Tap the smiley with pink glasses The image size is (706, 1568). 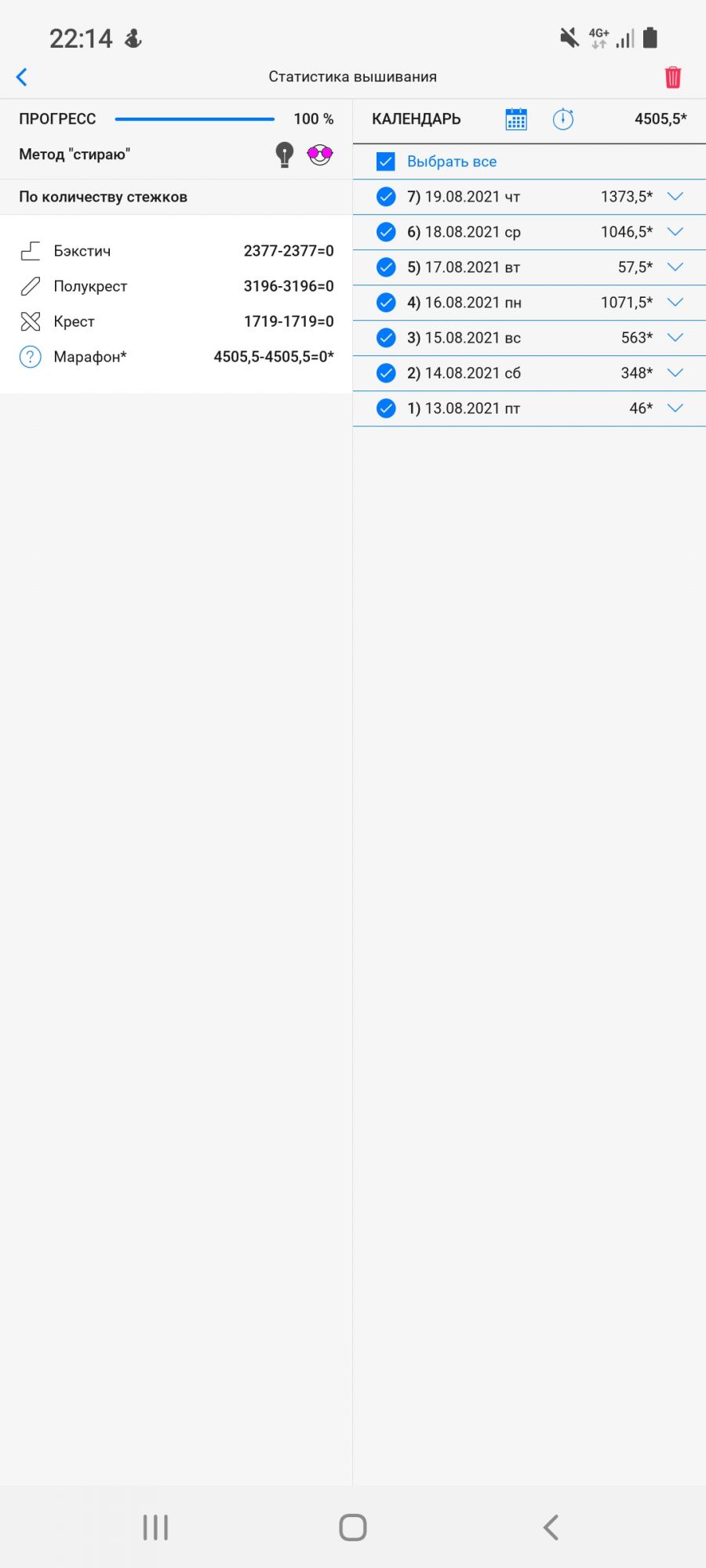[319, 154]
